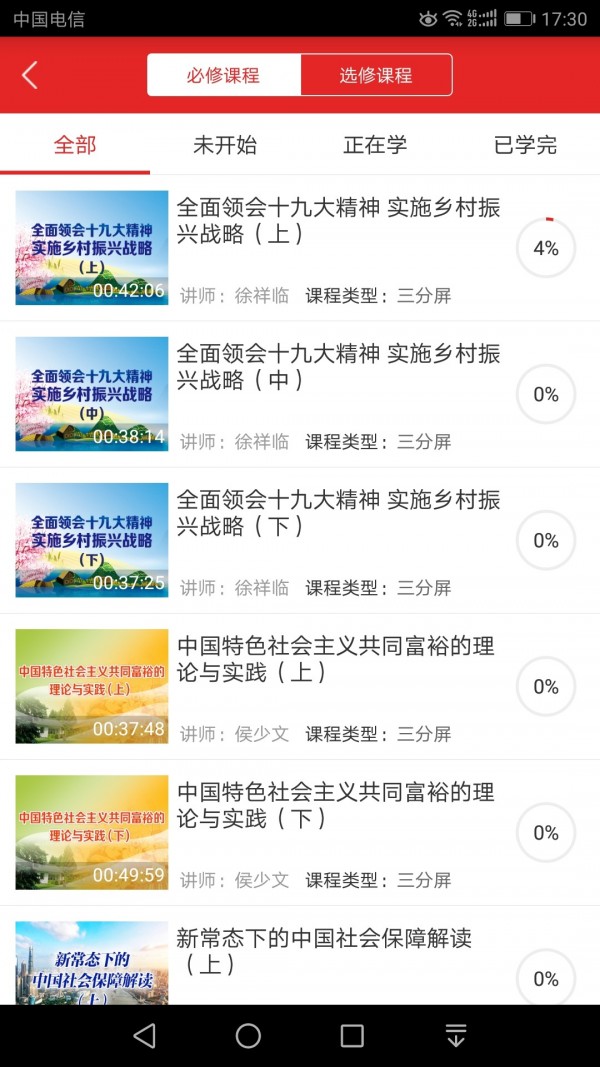
Task: Switch to 必修课程 segment
Action: pyautogui.click(x=223, y=75)
